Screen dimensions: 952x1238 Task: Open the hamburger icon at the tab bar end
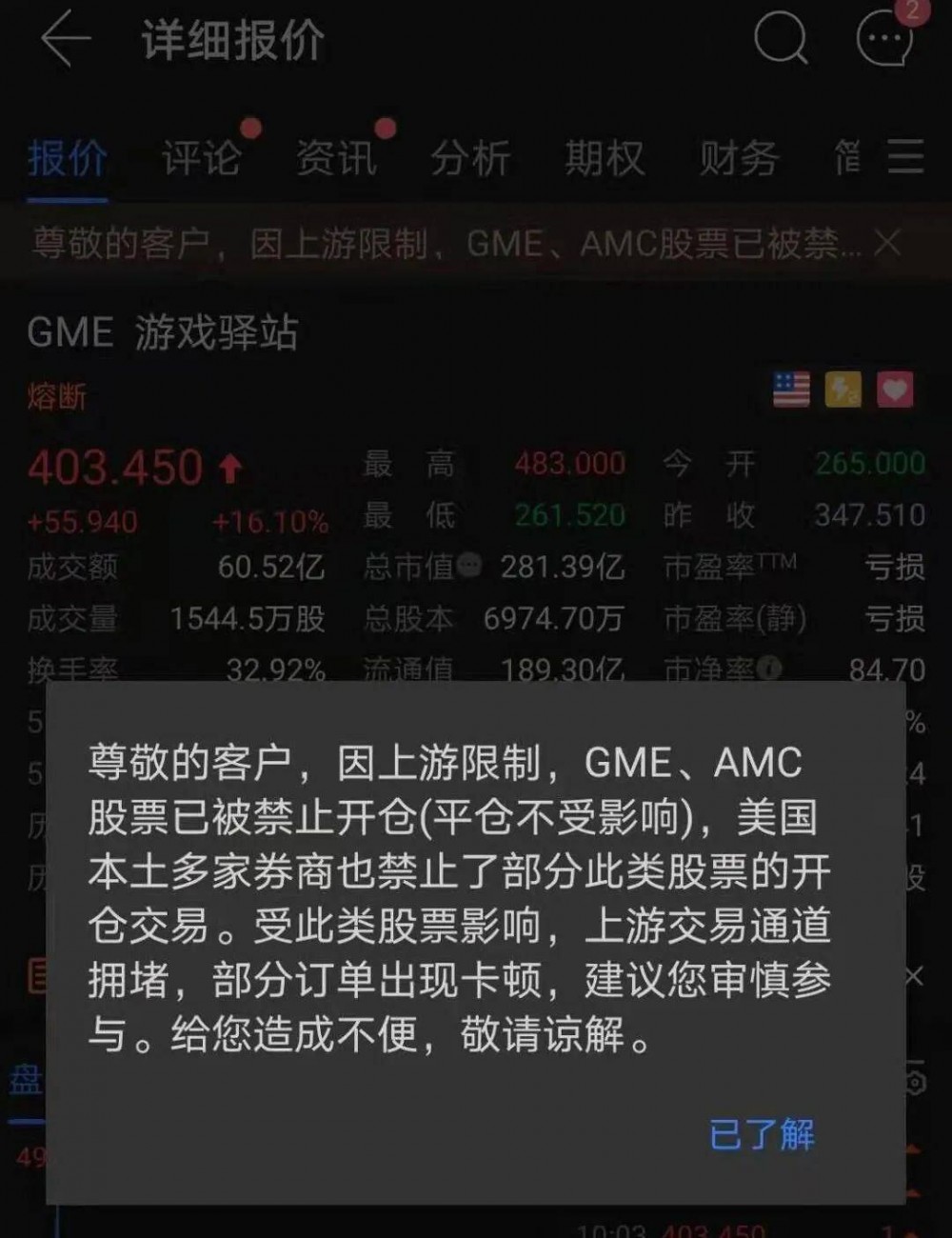tap(906, 159)
